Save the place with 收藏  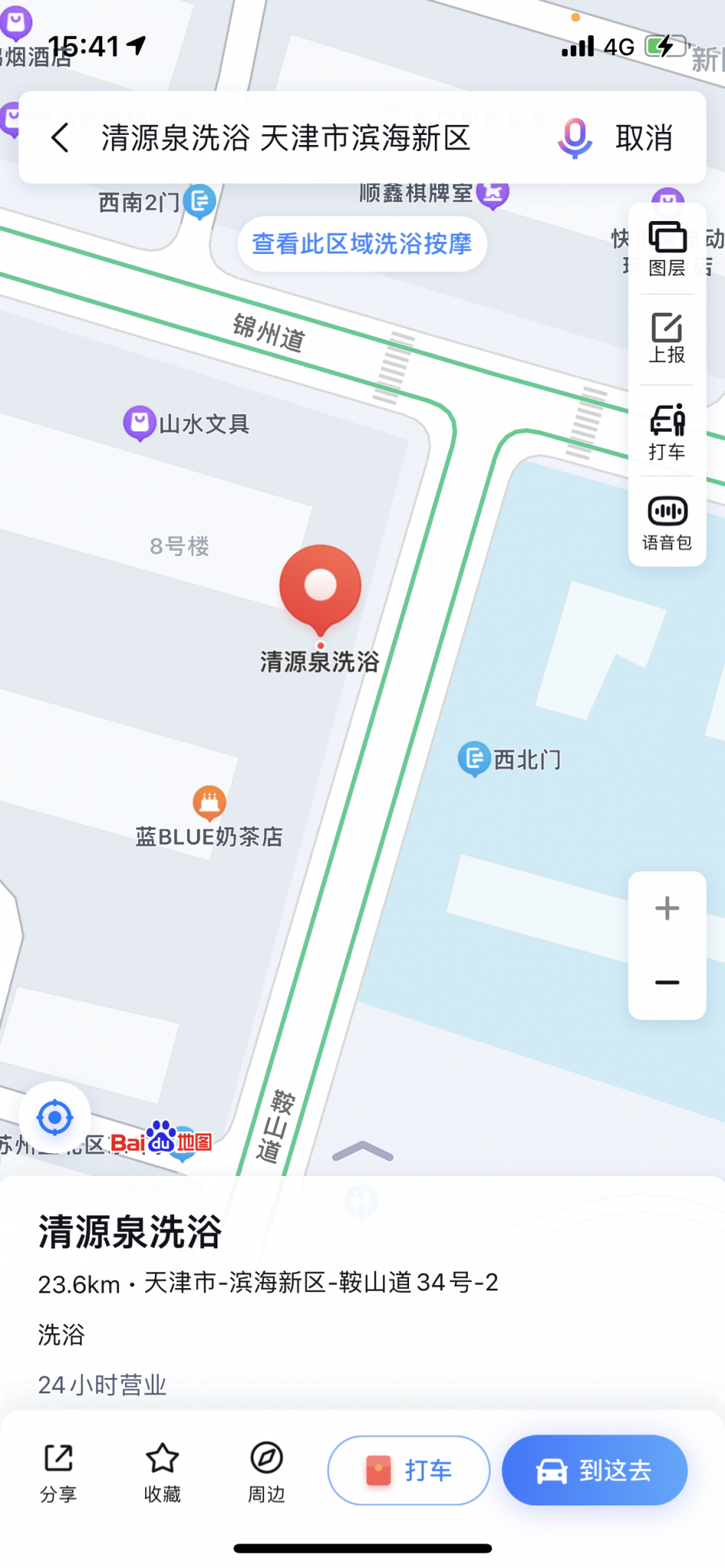[163, 1472]
